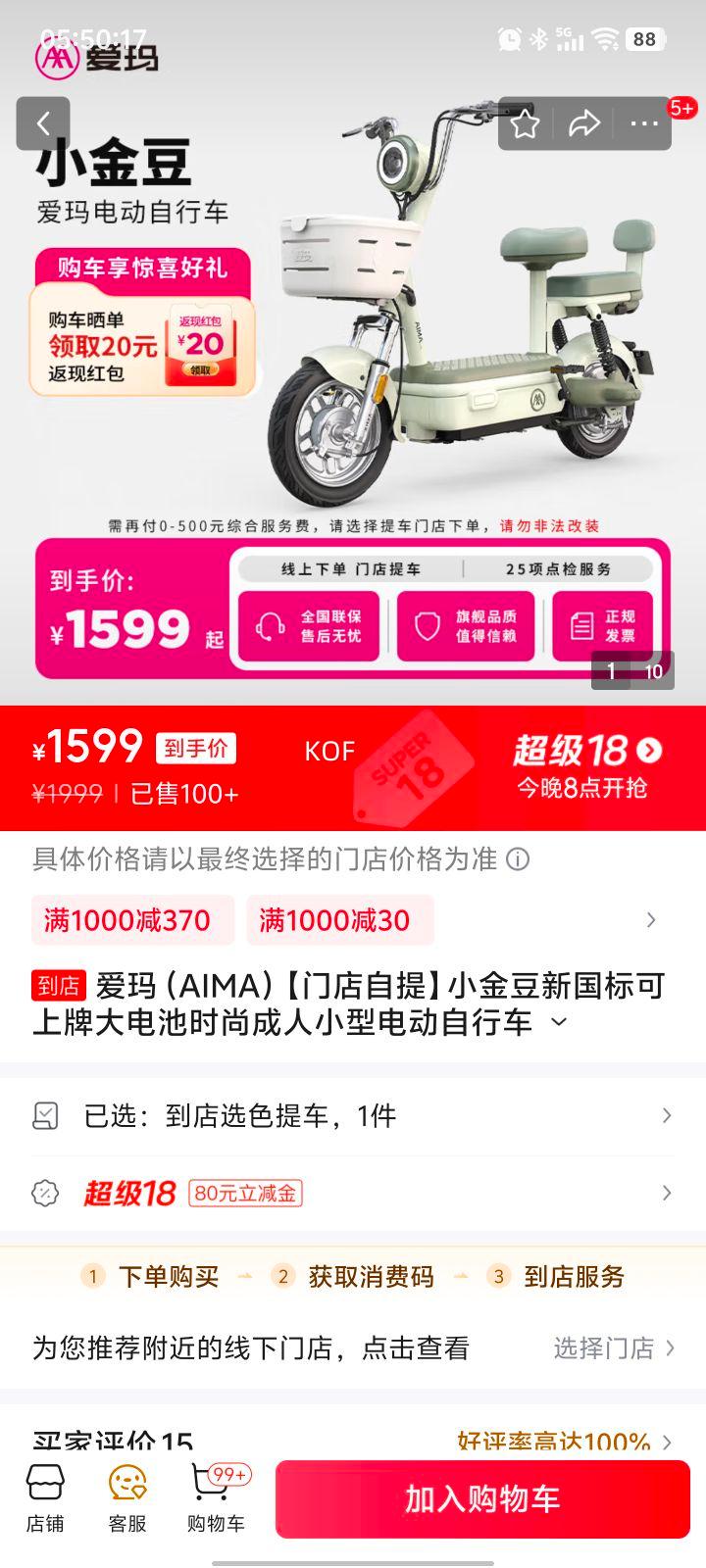Tap the more options ellipsis icon
This screenshot has width=706, height=1568.
(x=643, y=123)
